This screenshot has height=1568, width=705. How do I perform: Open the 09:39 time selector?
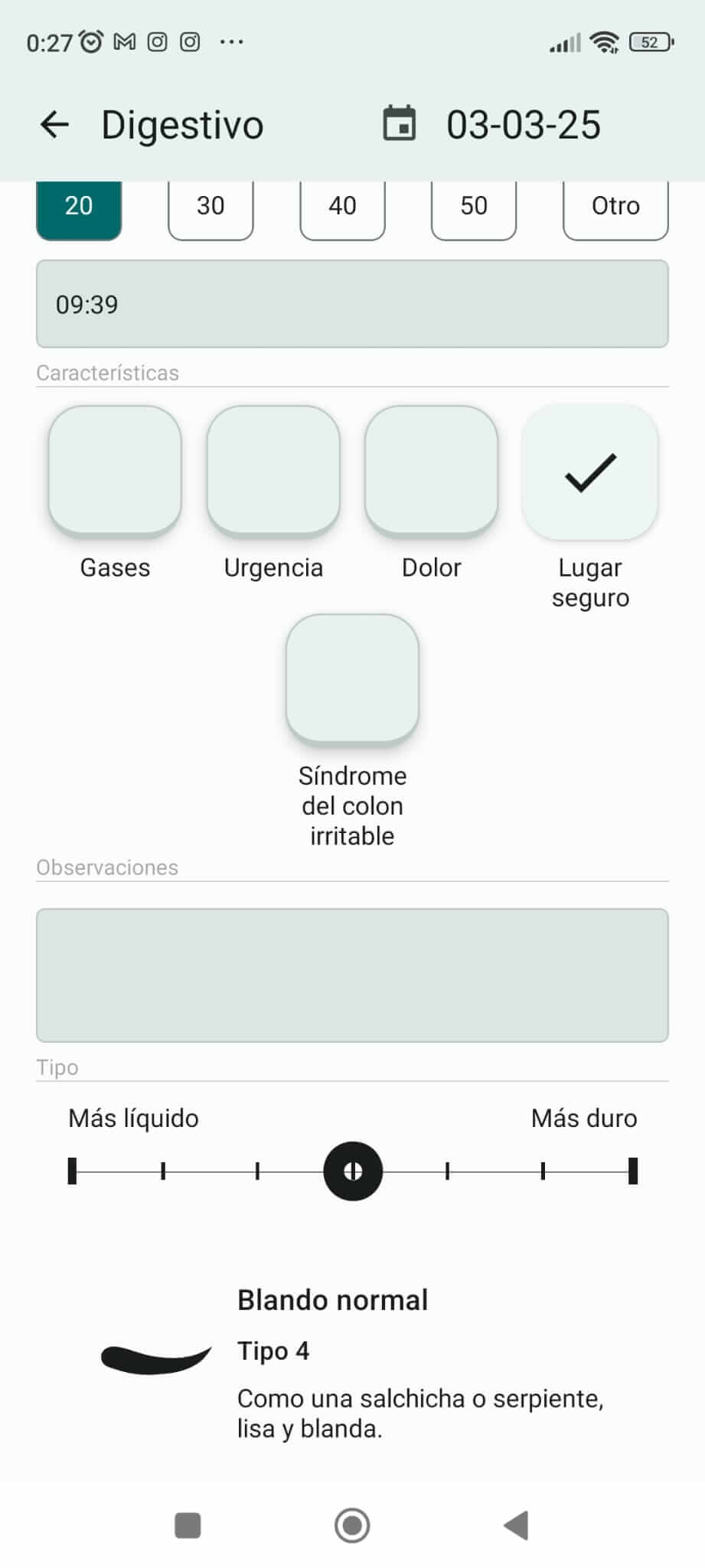tap(352, 304)
